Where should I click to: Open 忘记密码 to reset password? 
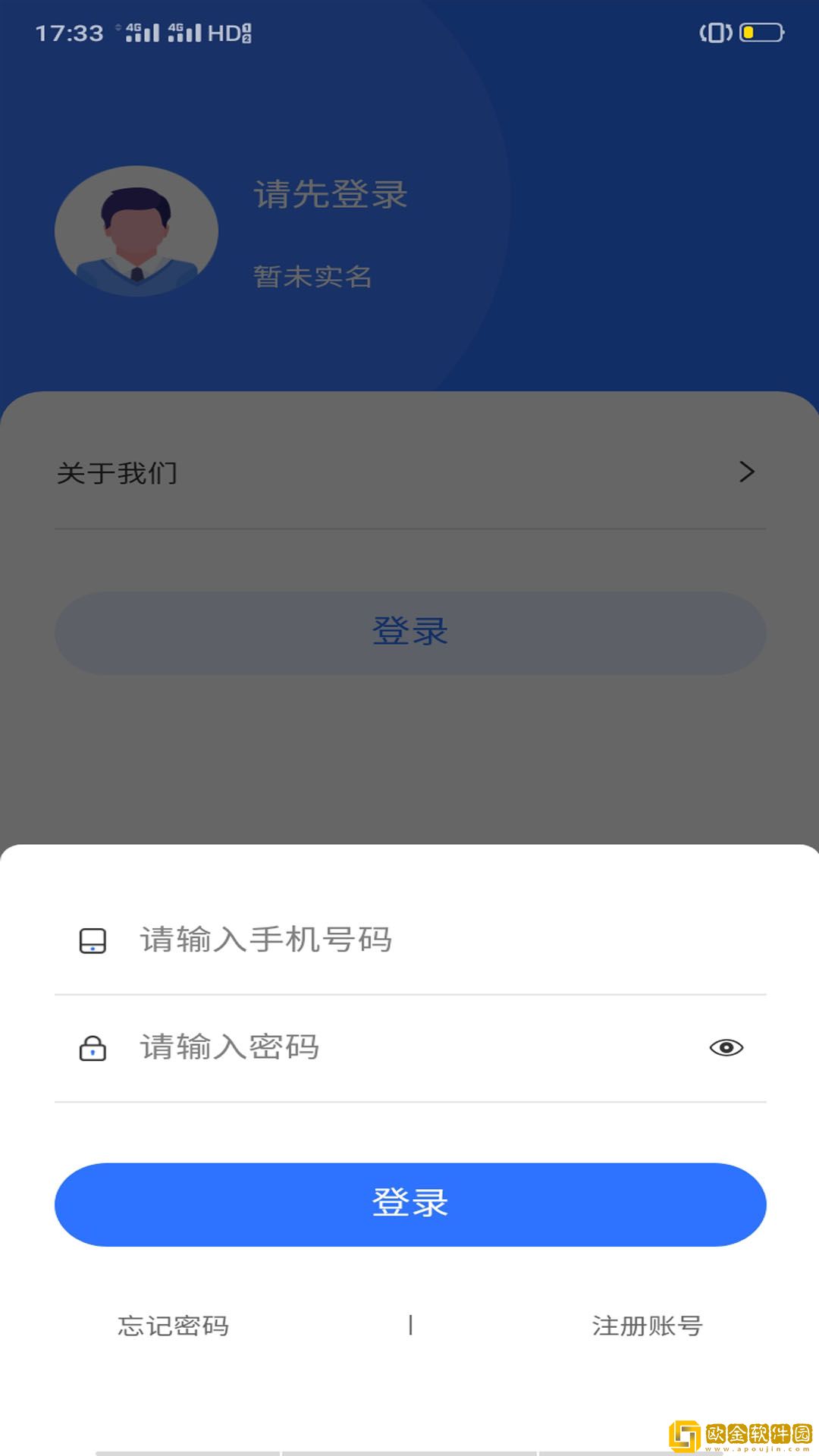click(x=174, y=1326)
